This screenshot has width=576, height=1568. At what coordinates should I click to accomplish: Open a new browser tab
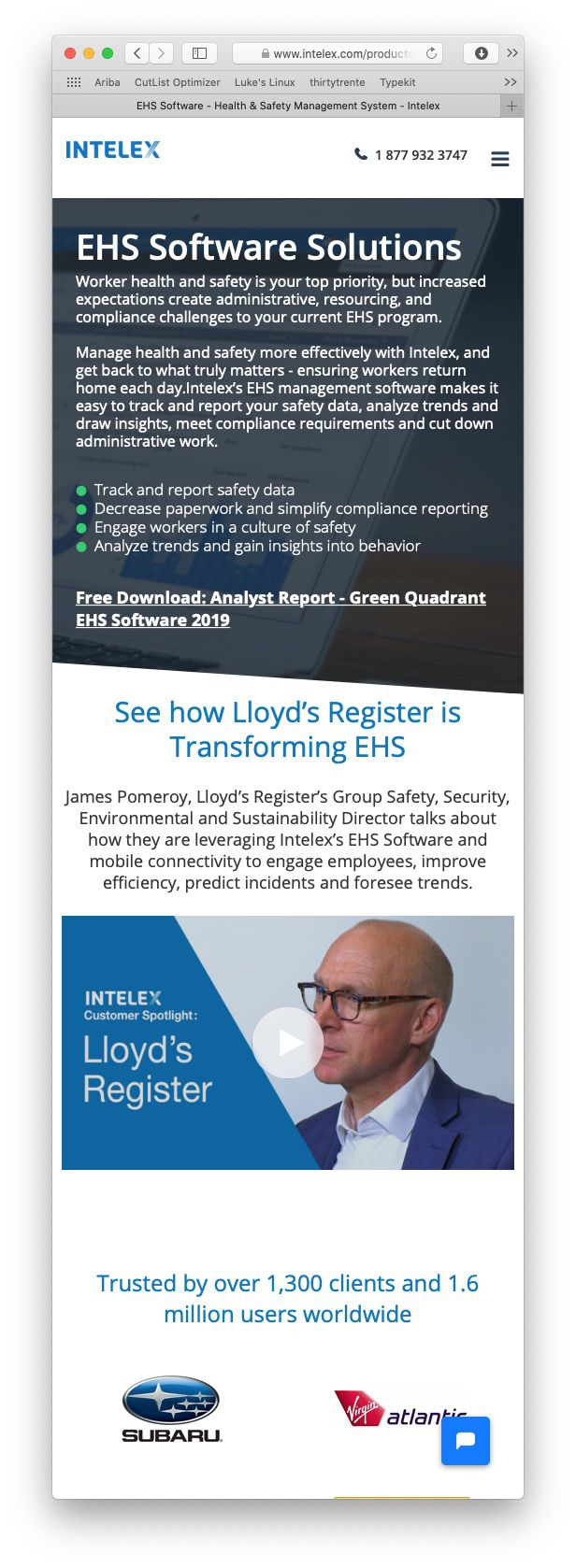coord(511,106)
